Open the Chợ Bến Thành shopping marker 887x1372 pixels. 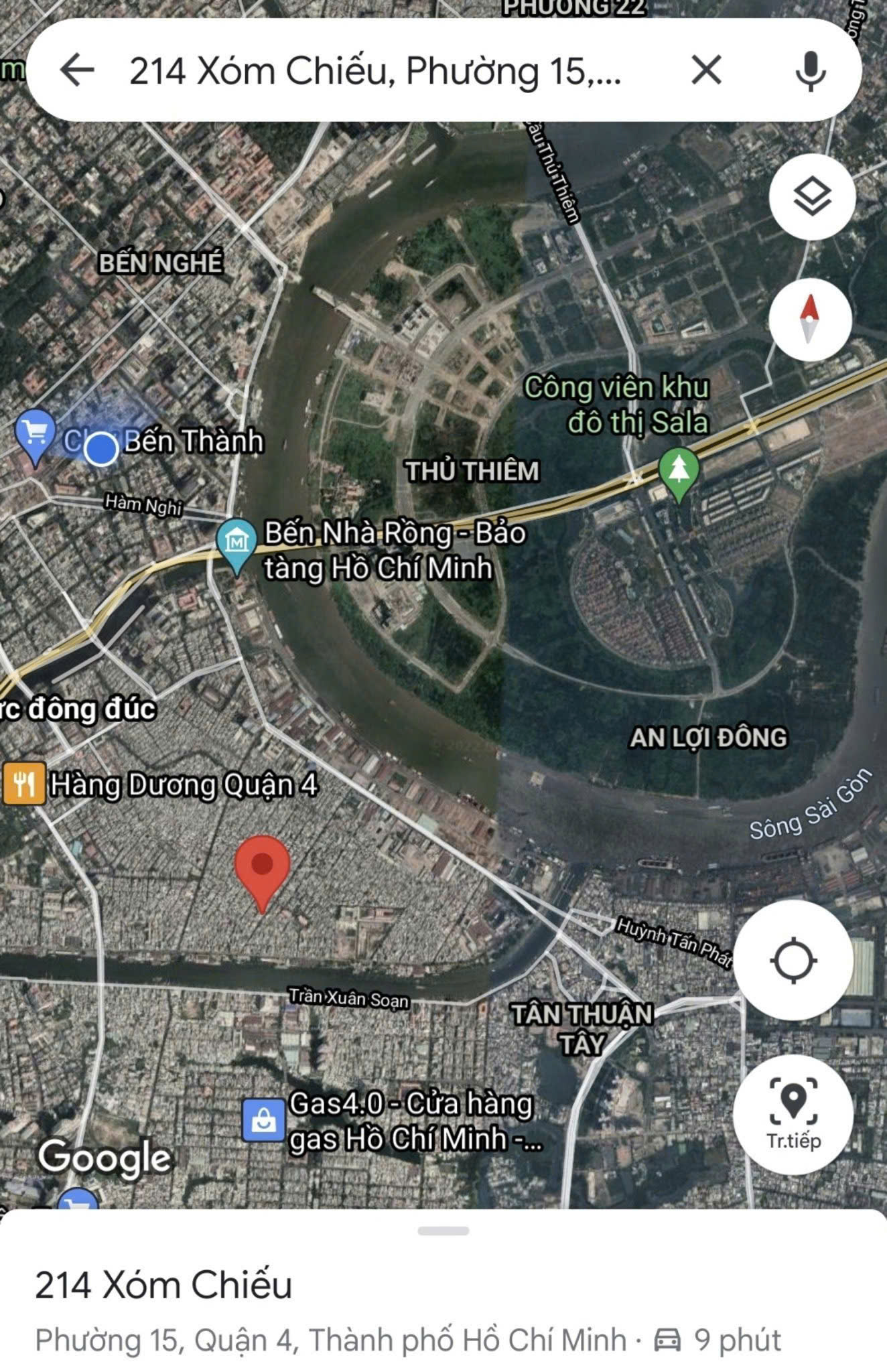(x=36, y=432)
